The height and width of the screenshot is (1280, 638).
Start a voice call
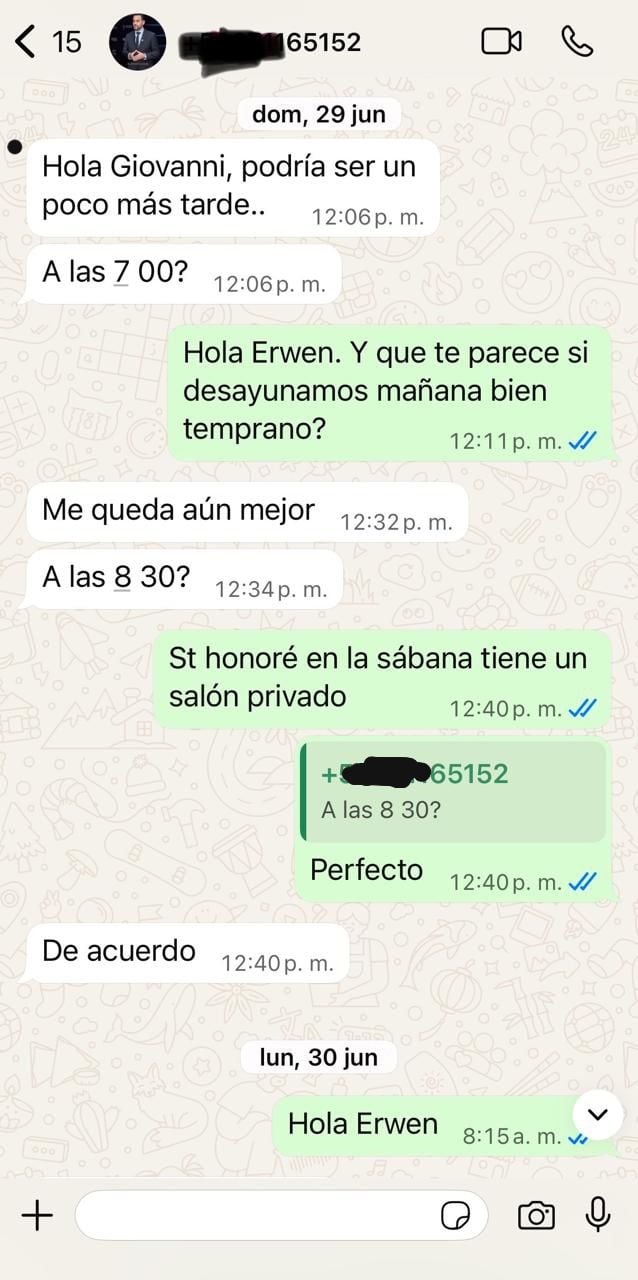pyautogui.click(x=577, y=42)
